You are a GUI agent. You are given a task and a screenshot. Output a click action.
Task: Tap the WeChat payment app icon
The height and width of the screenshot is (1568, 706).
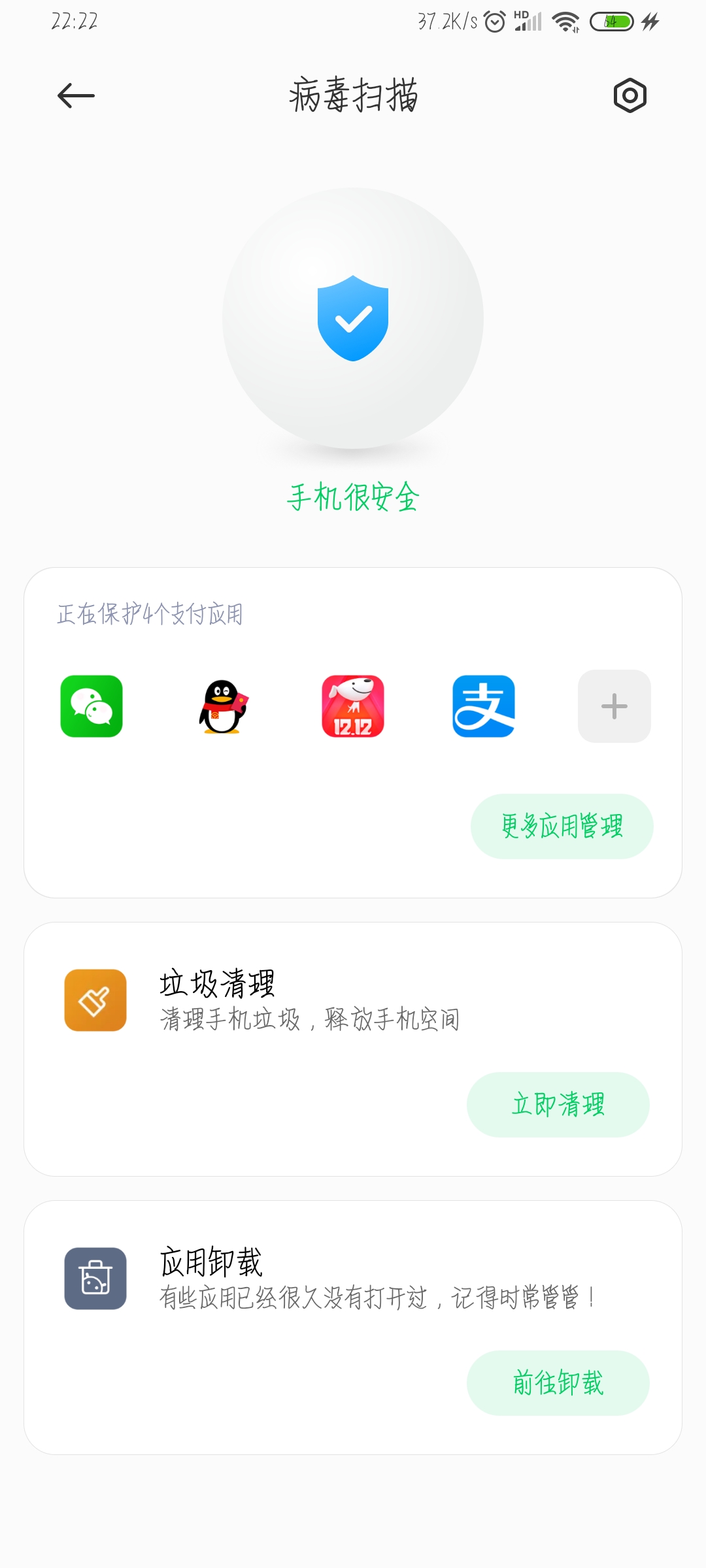click(92, 706)
